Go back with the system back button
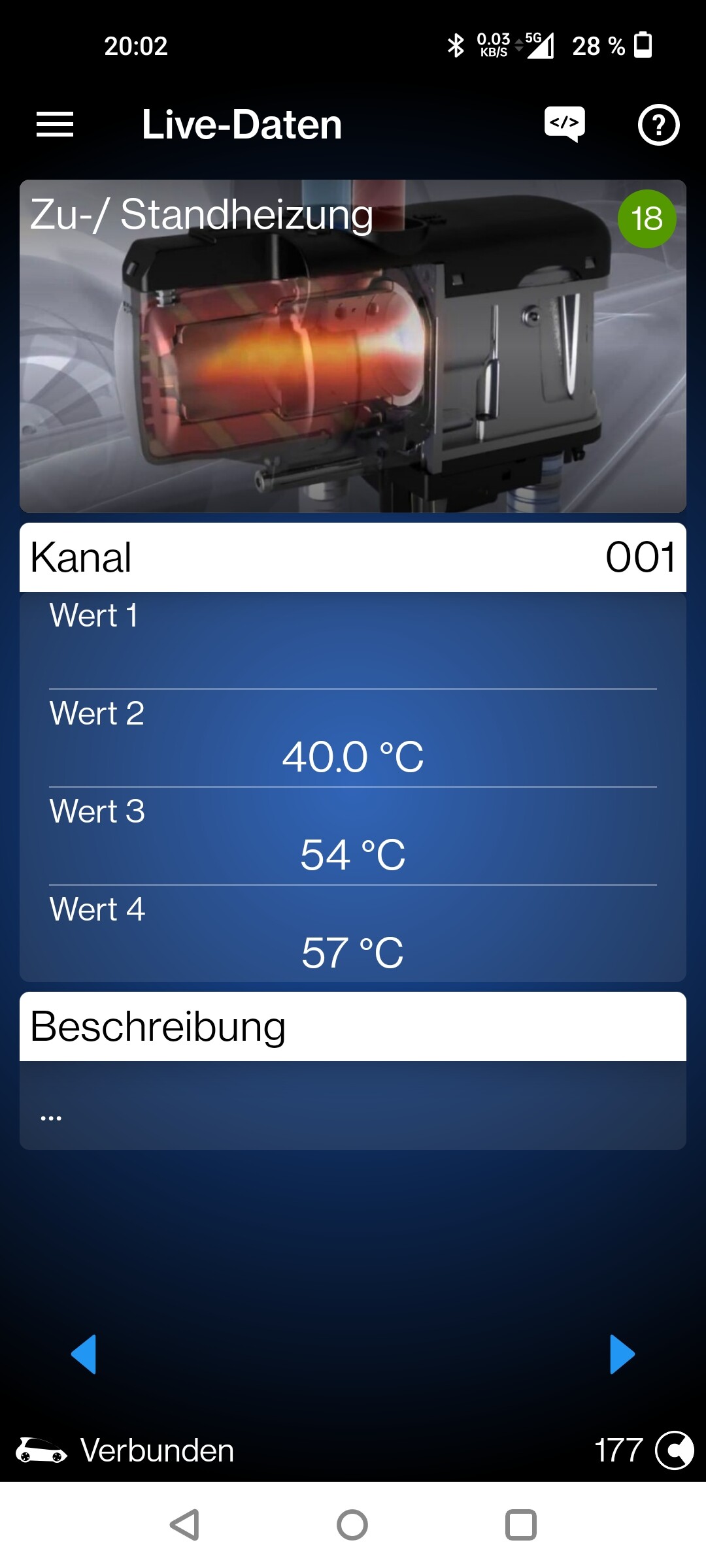This screenshot has height=1568, width=706. (184, 1526)
